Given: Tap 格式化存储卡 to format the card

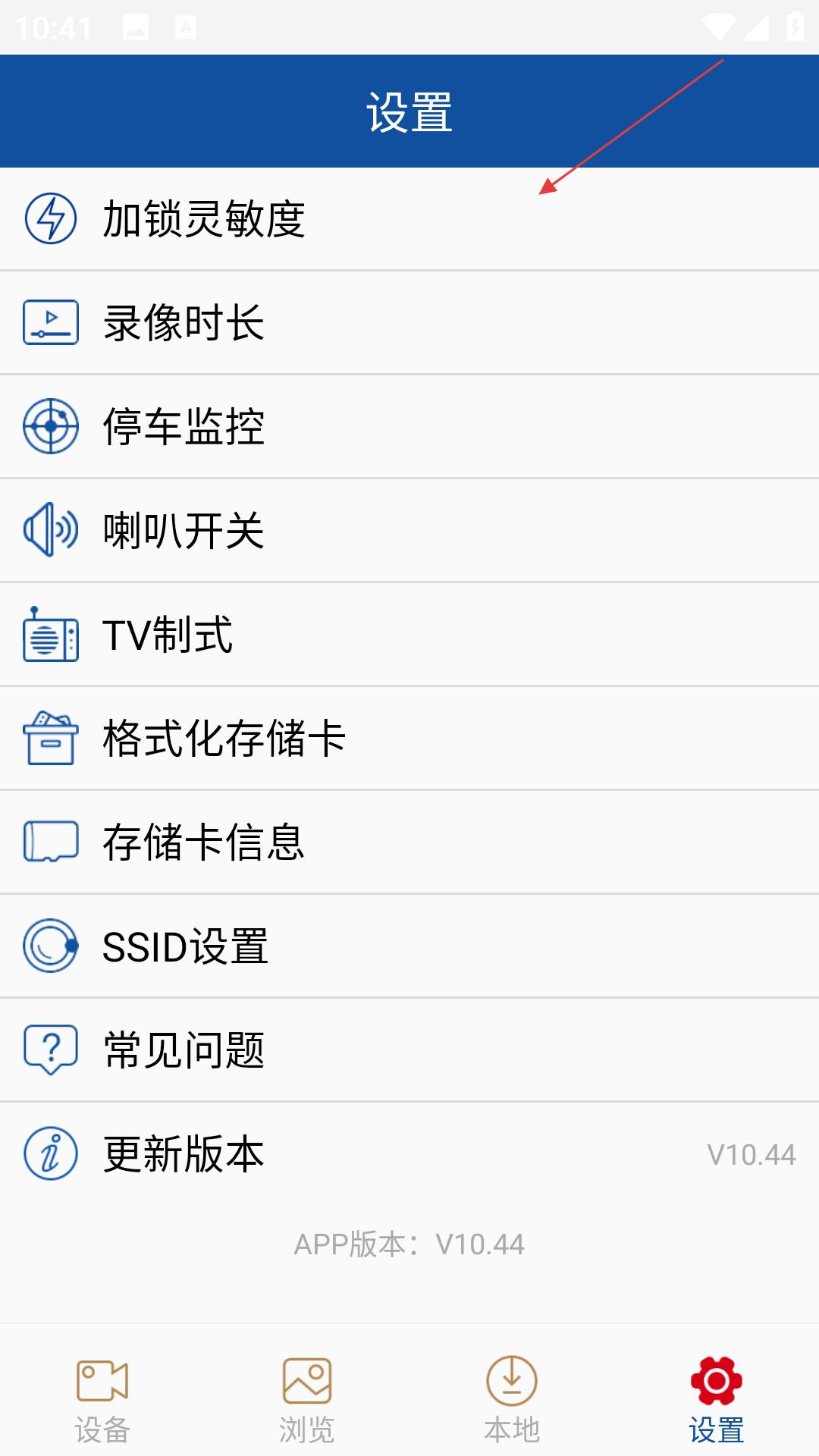Looking at the screenshot, I should 409,739.
